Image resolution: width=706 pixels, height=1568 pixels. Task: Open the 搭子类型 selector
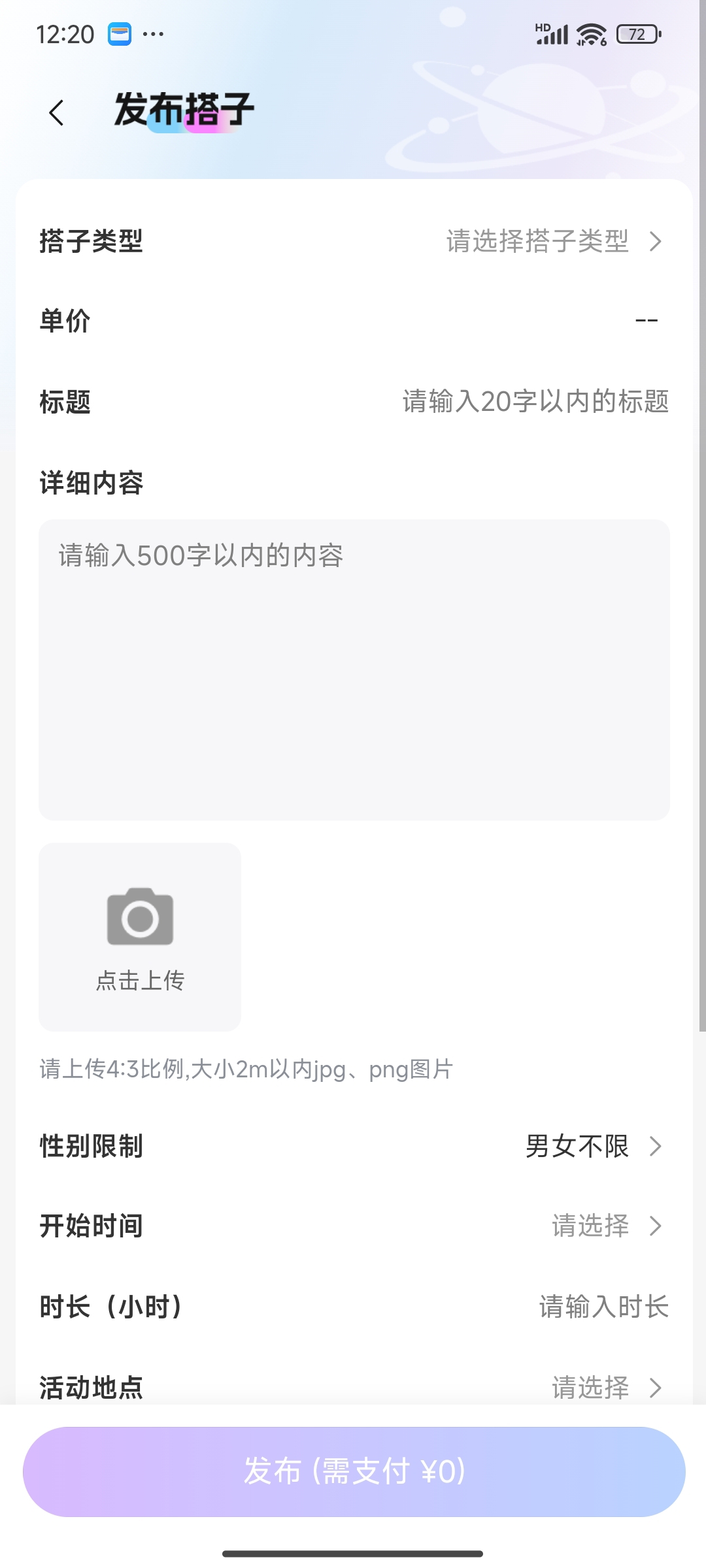point(553,241)
